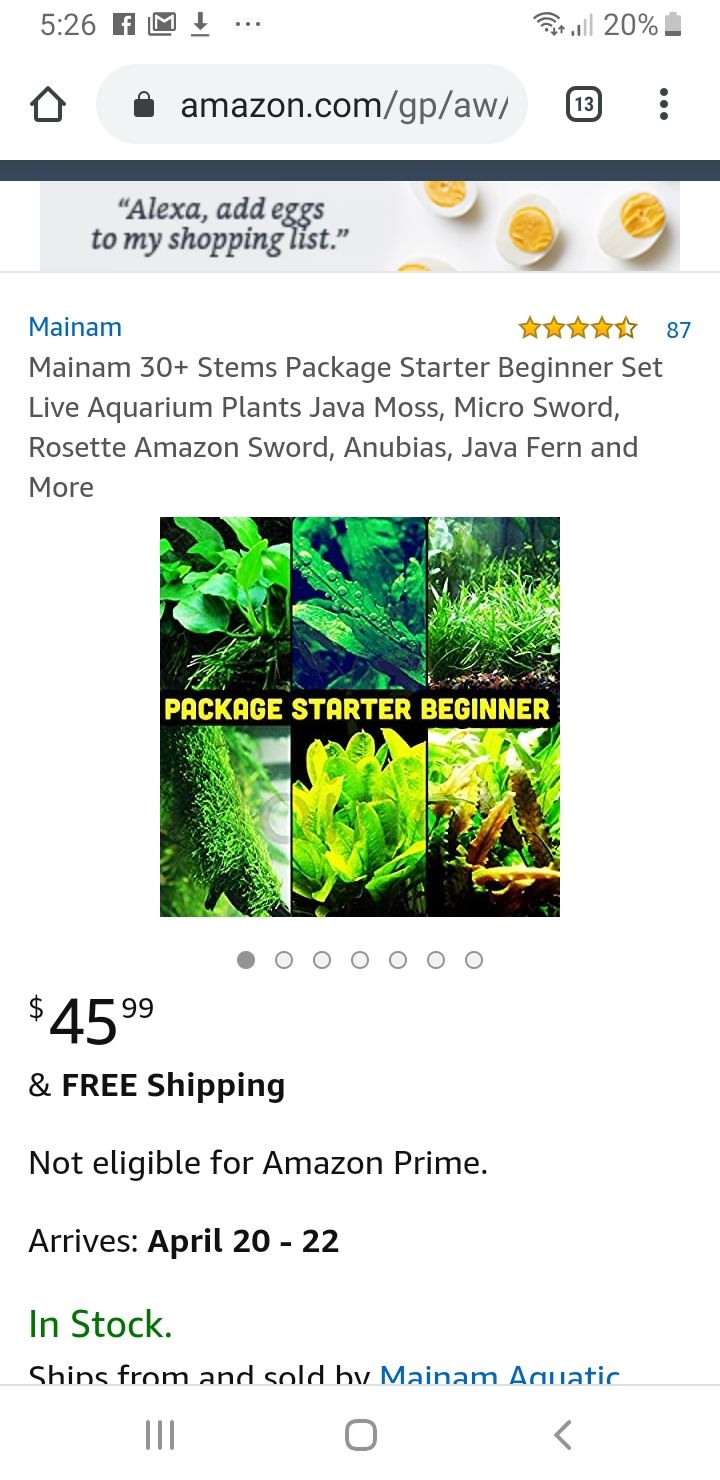Open the Alexa shopping list banner
The width and height of the screenshot is (720, 1480).
click(360, 225)
